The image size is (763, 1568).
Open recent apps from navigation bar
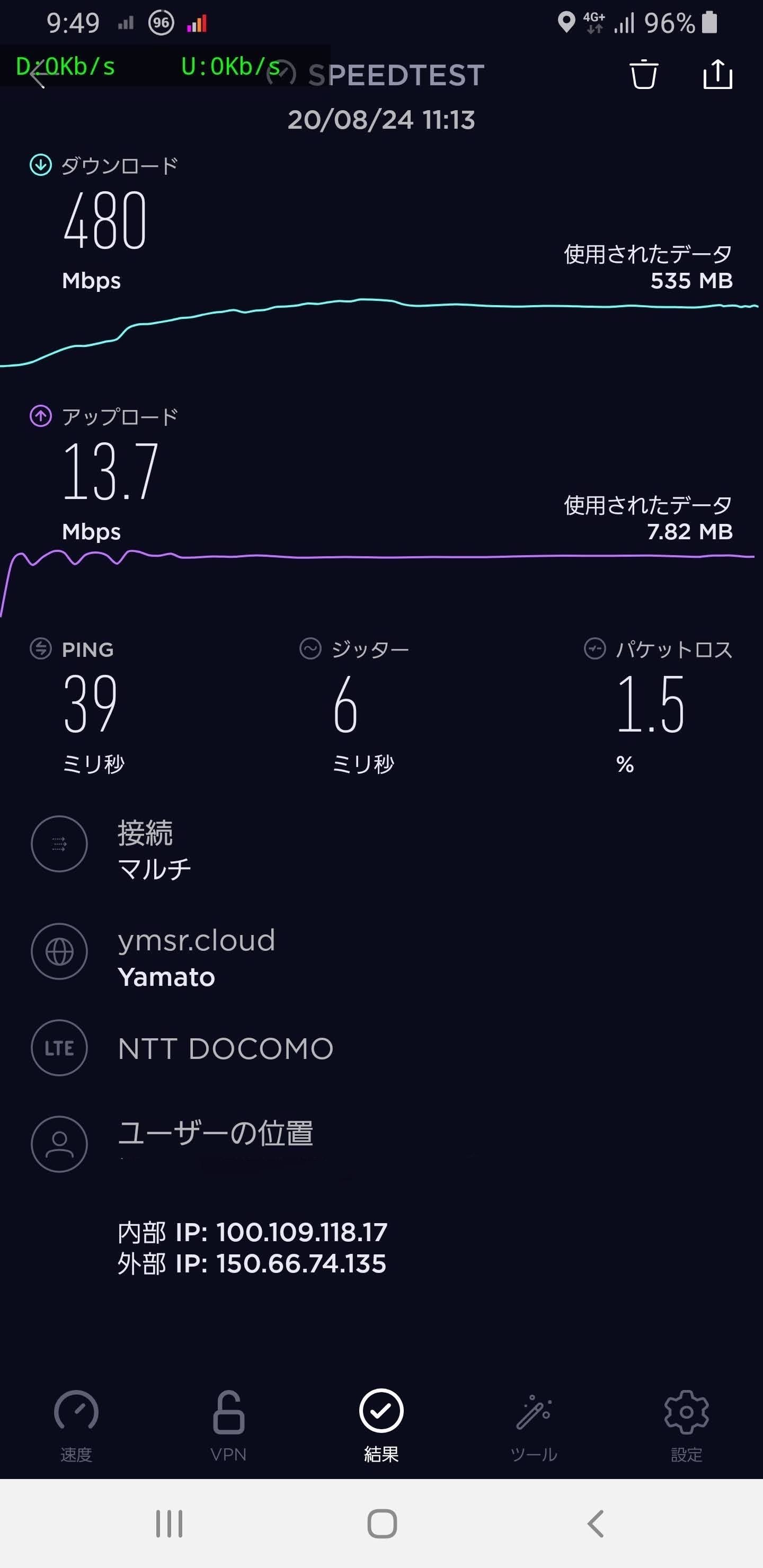point(168,1524)
